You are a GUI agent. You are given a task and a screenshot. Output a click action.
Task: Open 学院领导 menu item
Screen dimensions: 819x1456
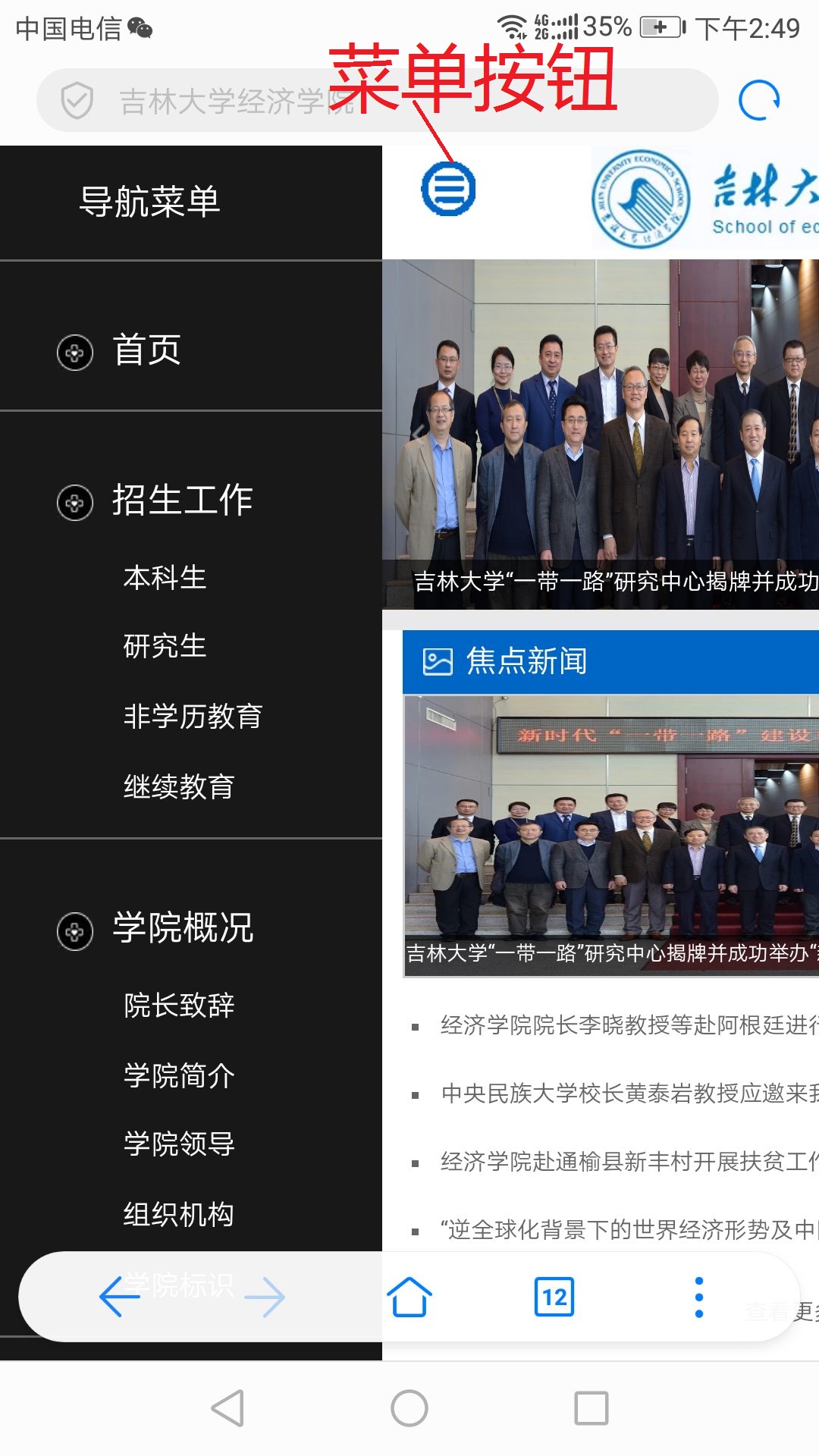[x=179, y=1144]
